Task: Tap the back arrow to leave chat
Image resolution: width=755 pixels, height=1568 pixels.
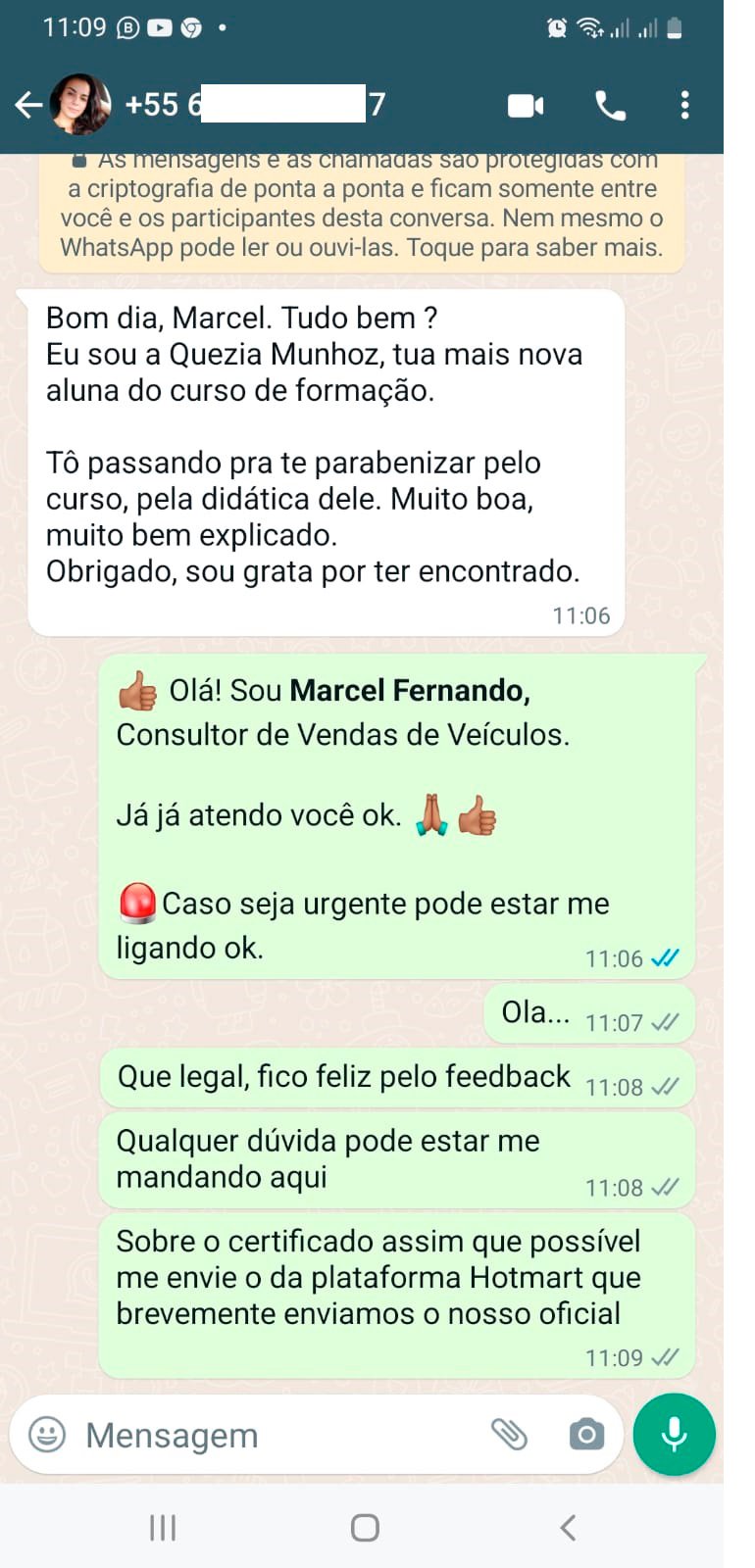Action: coord(28,104)
